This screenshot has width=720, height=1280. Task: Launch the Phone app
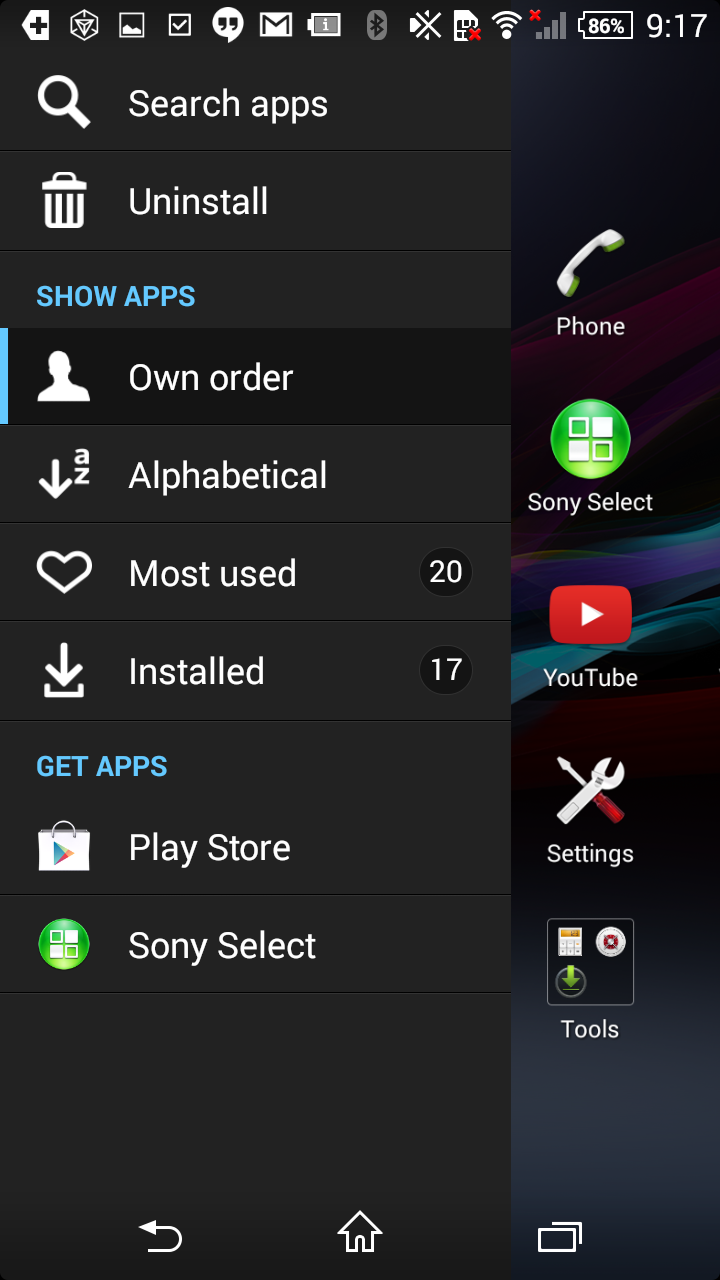click(590, 284)
